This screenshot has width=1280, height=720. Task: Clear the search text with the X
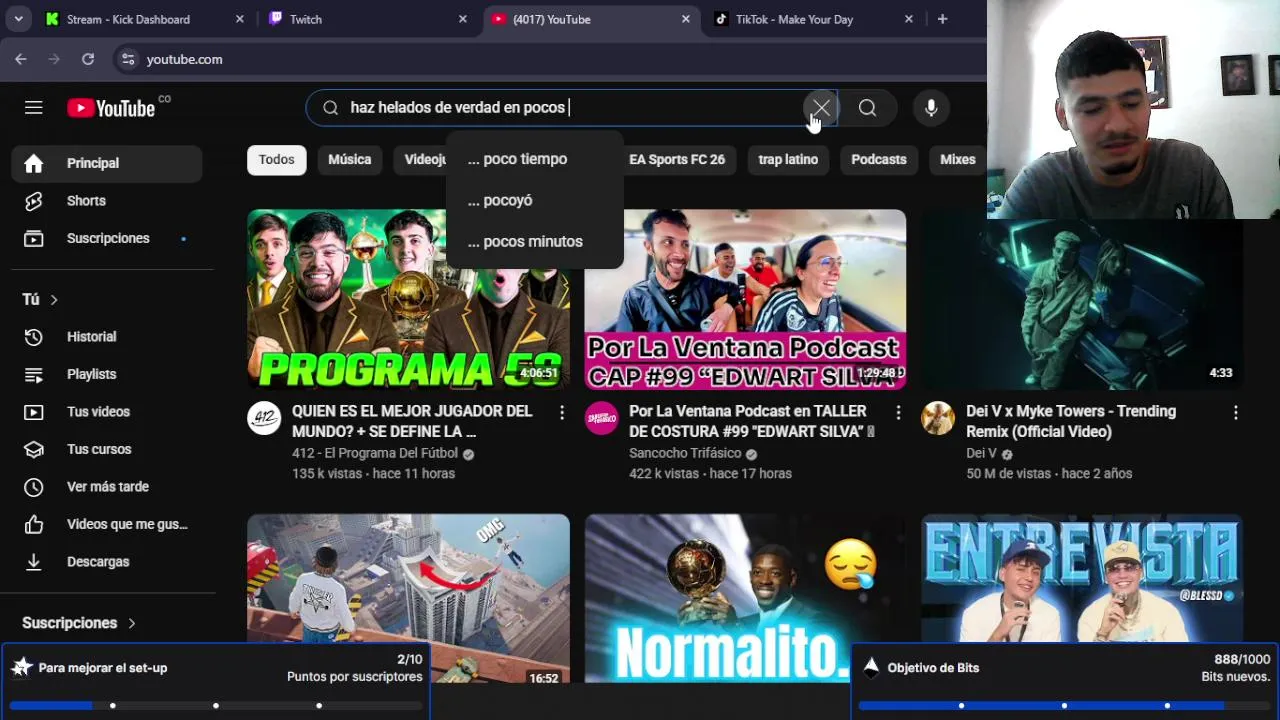821,108
